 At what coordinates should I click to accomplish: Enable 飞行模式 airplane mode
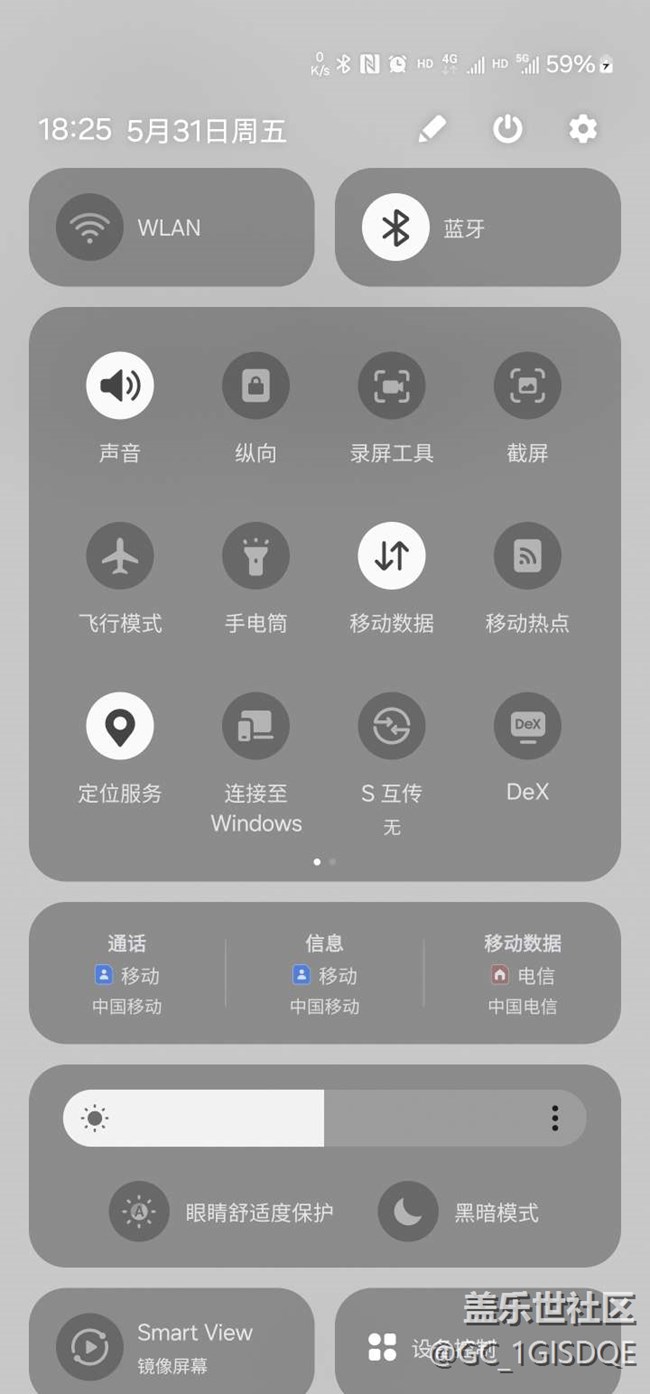point(120,556)
